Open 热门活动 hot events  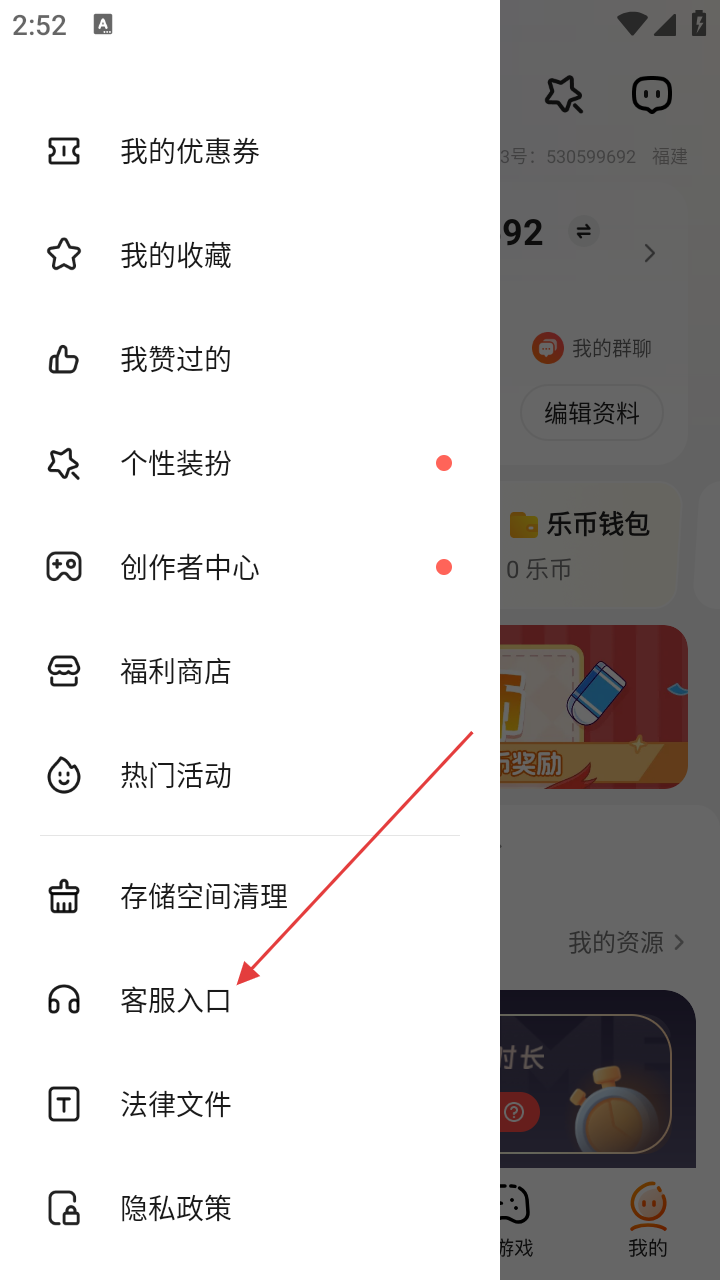176,776
